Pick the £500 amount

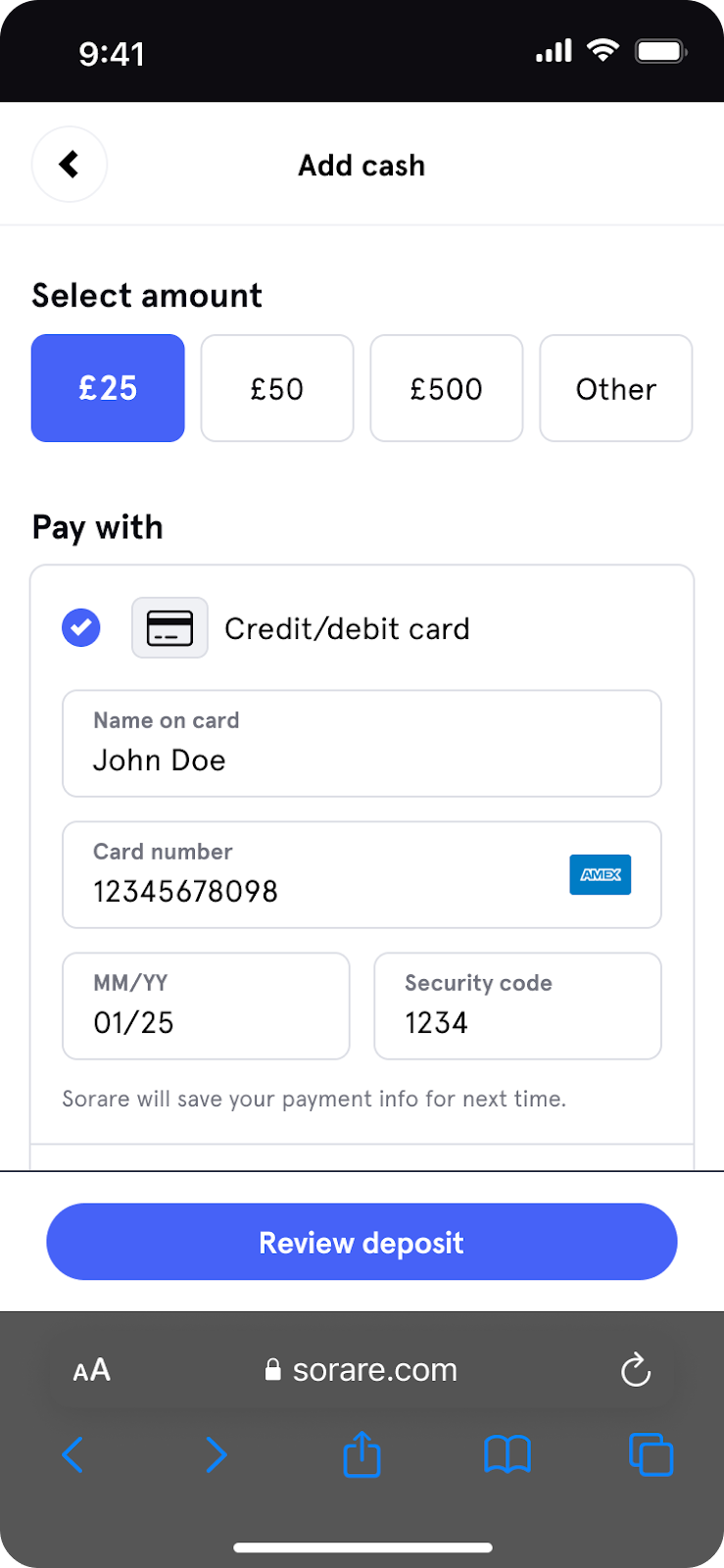(447, 389)
